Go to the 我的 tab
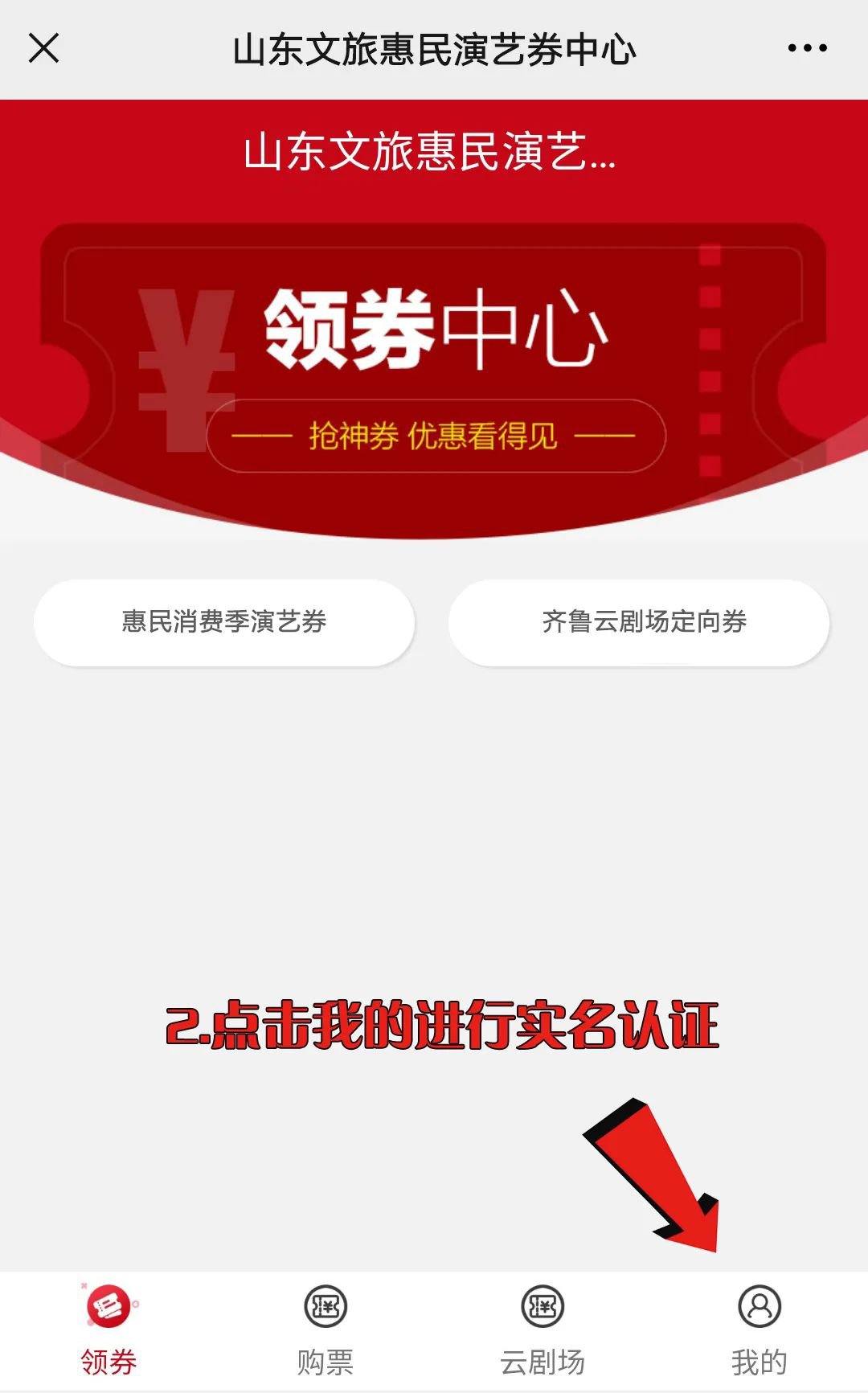Viewport: 868px width, 1393px height. [759, 1329]
